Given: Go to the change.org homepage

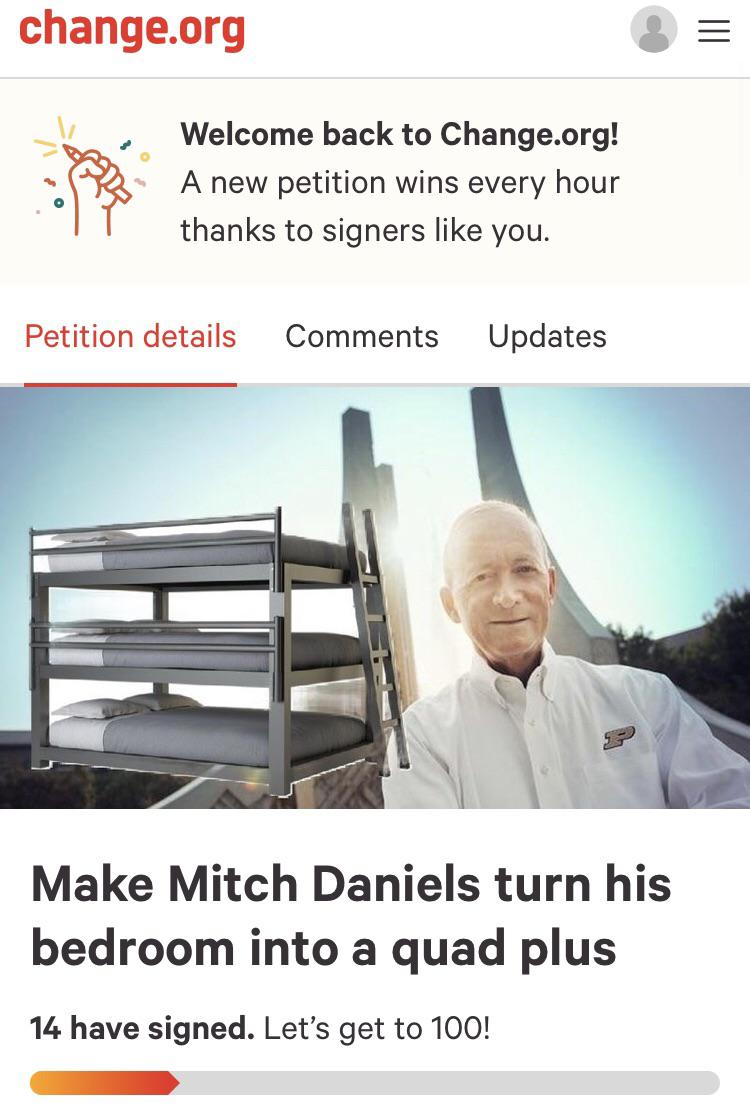Looking at the screenshot, I should click(132, 30).
